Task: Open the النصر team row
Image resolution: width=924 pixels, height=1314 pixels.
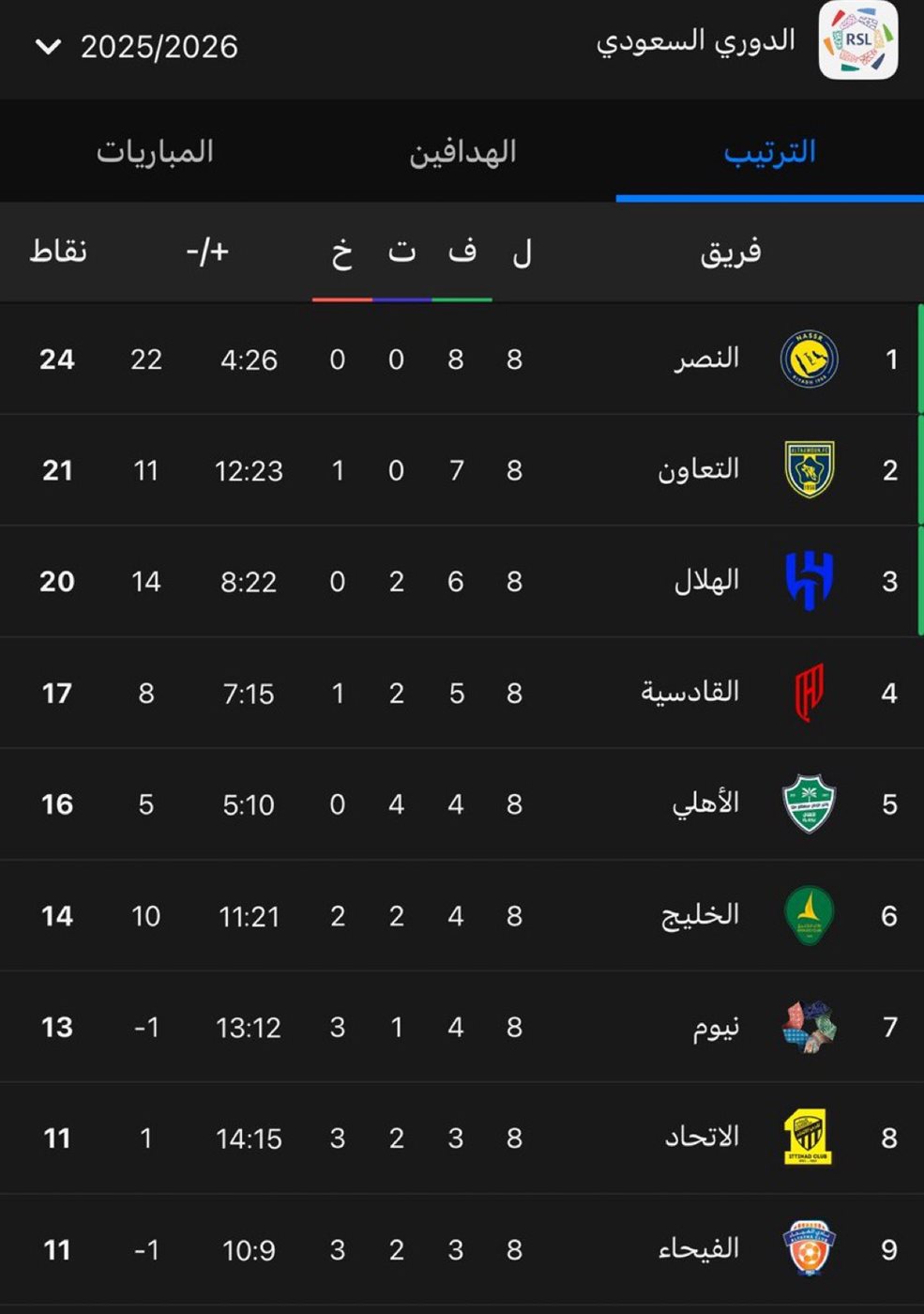Action: [706, 359]
